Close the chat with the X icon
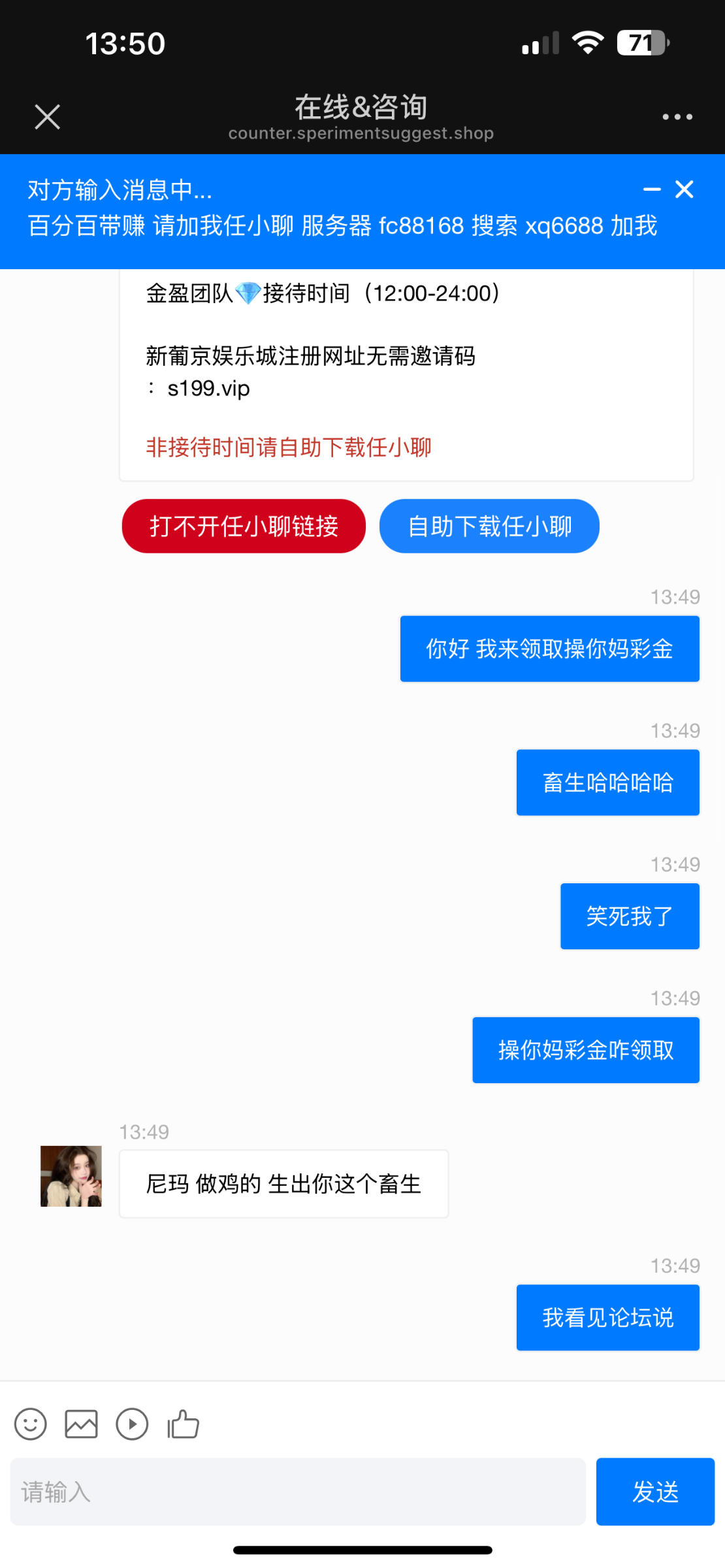This screenshot has width=725, height=1568. tap(46, 116)
